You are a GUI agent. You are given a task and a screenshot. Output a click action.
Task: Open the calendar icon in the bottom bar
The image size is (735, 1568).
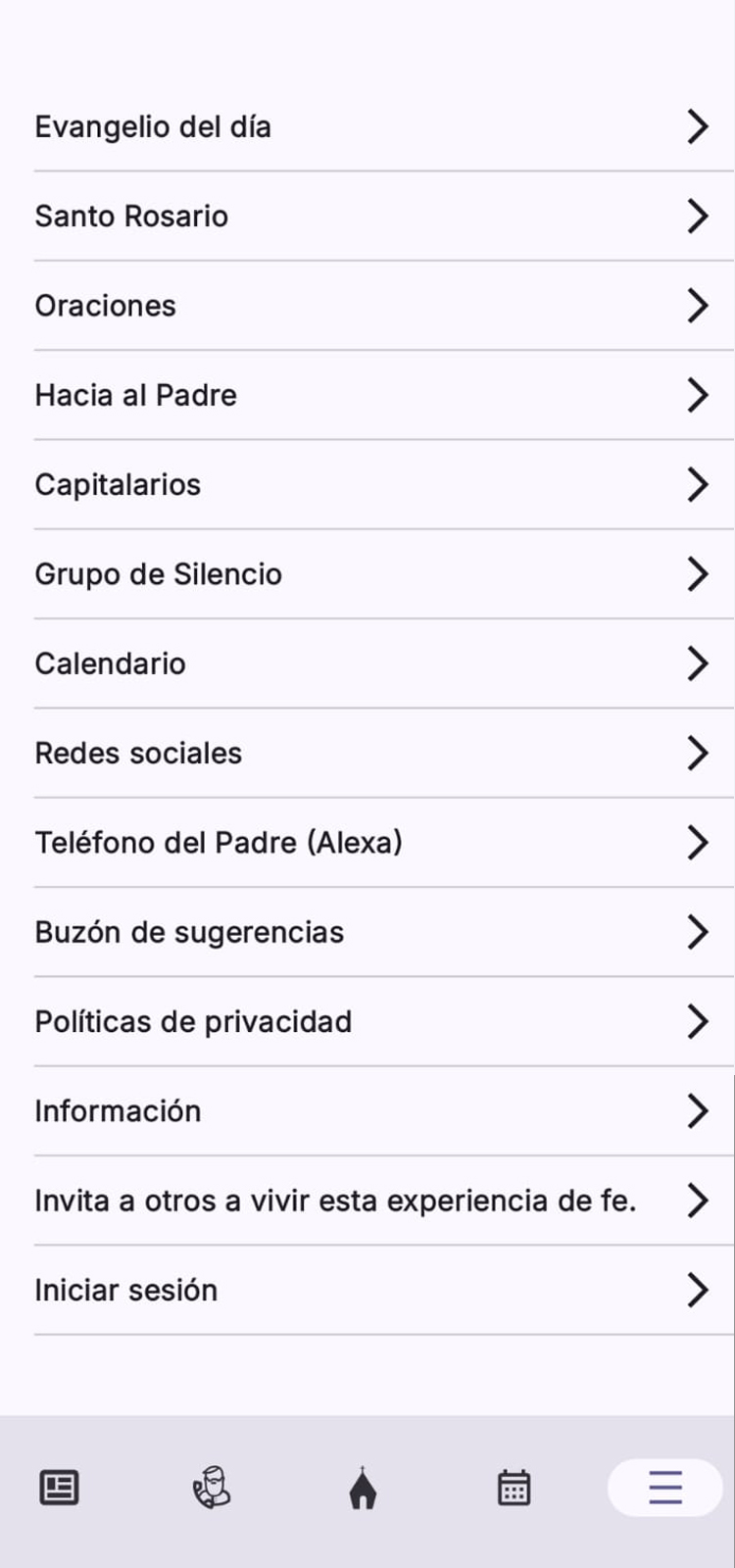pyautogui.click(x=514, y=1487)
